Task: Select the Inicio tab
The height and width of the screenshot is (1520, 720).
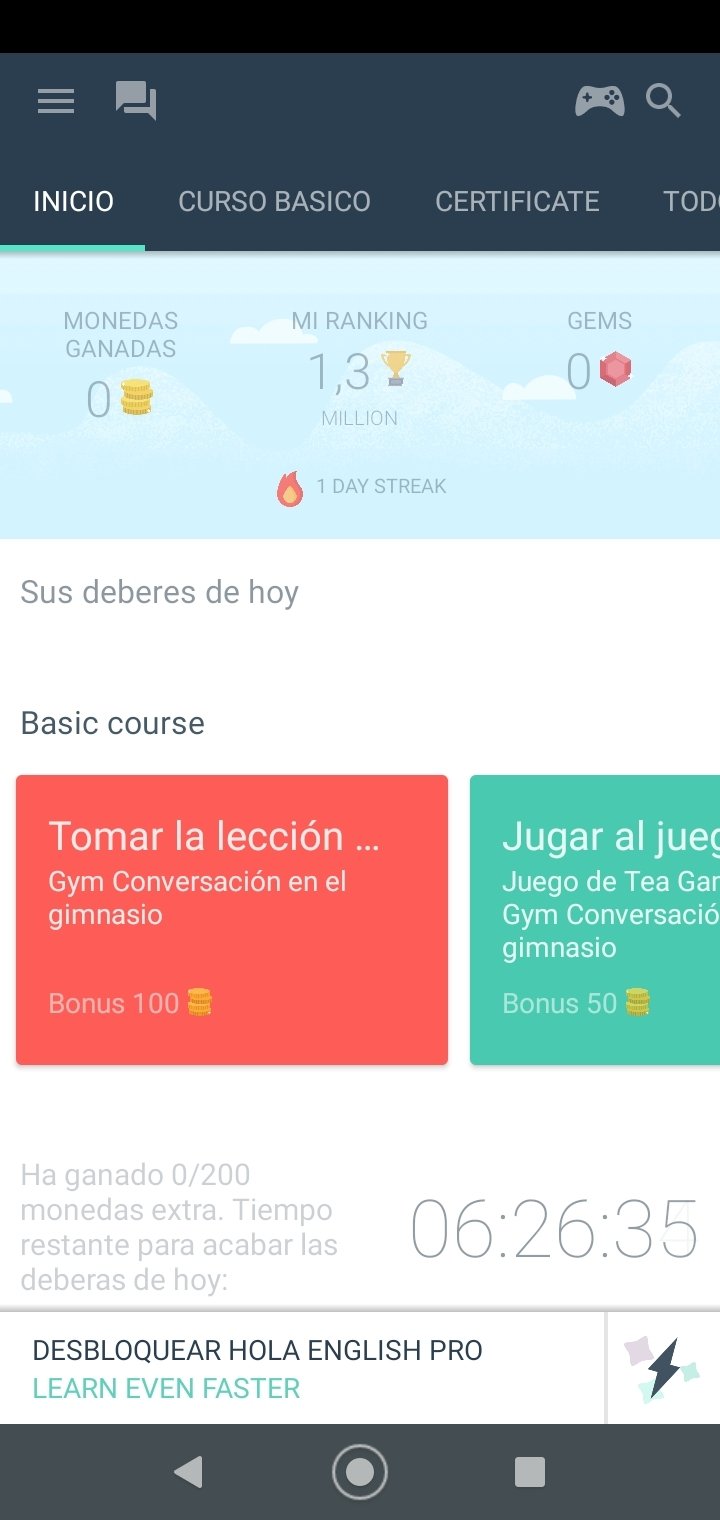Action: [73, 201]
